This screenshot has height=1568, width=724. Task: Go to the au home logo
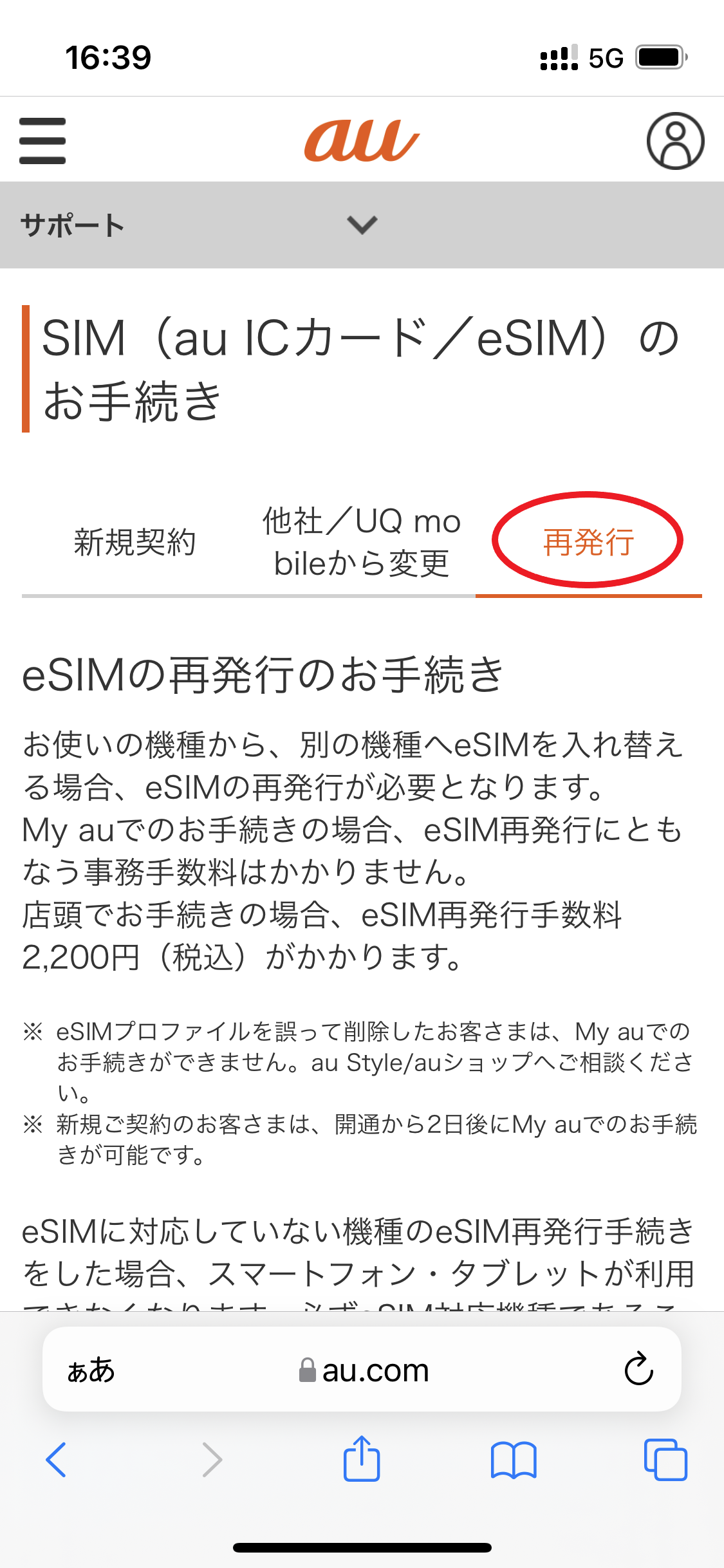coord(362,141)
